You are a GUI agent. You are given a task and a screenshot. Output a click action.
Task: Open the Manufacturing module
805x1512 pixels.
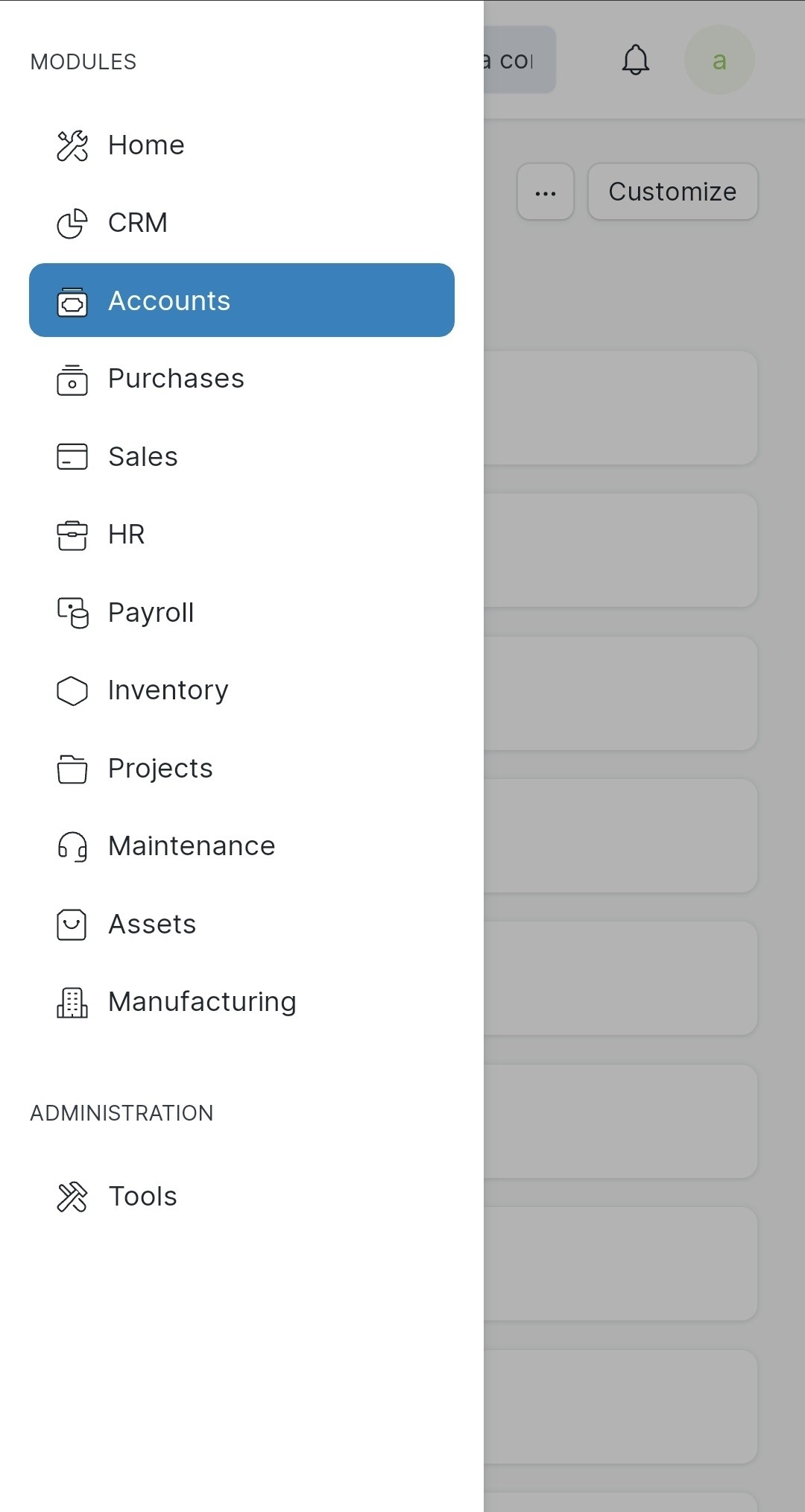point(241,1001)
